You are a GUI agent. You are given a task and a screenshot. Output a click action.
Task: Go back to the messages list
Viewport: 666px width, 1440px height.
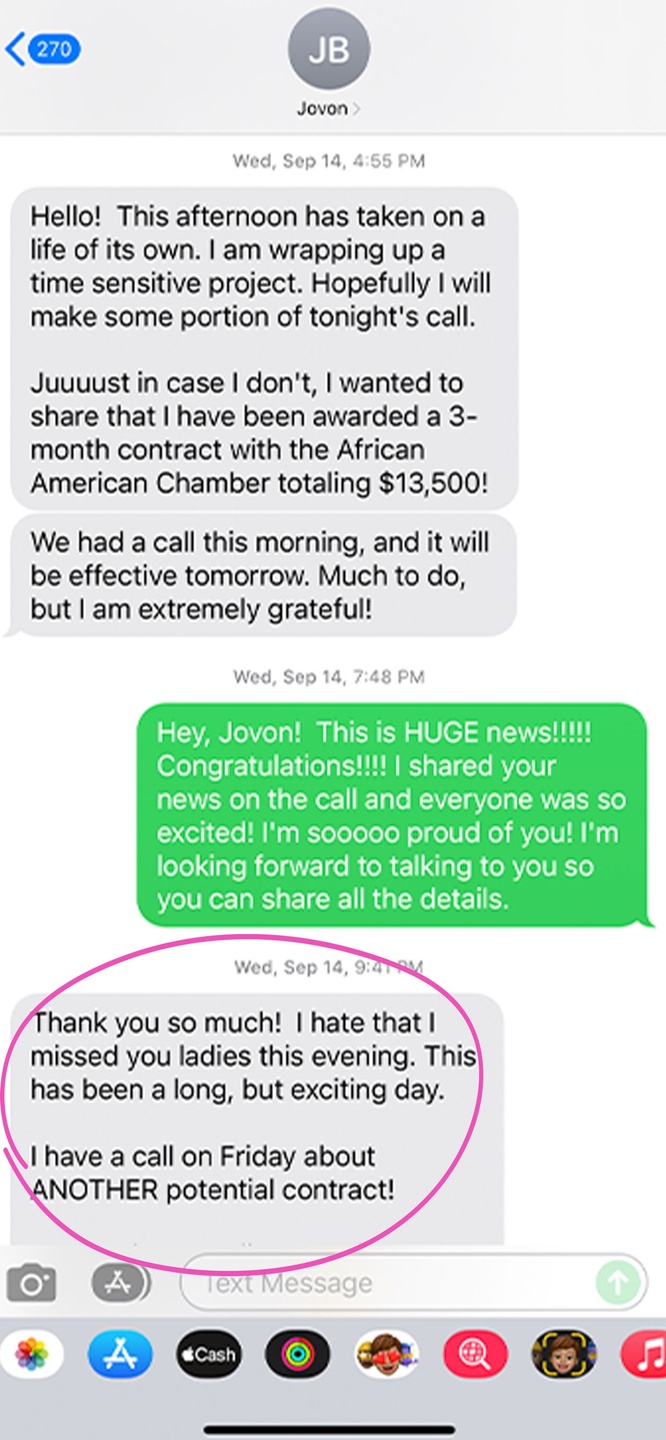43,49
